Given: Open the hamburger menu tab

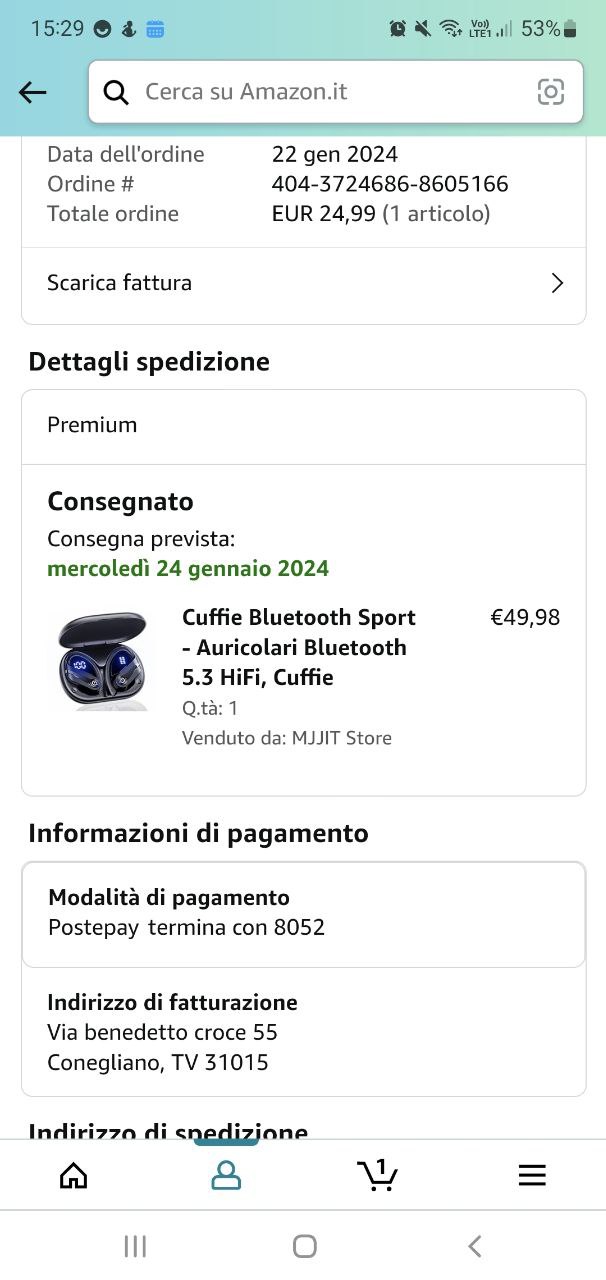Looking at the screenshot, I should (x=532, y=1175).
